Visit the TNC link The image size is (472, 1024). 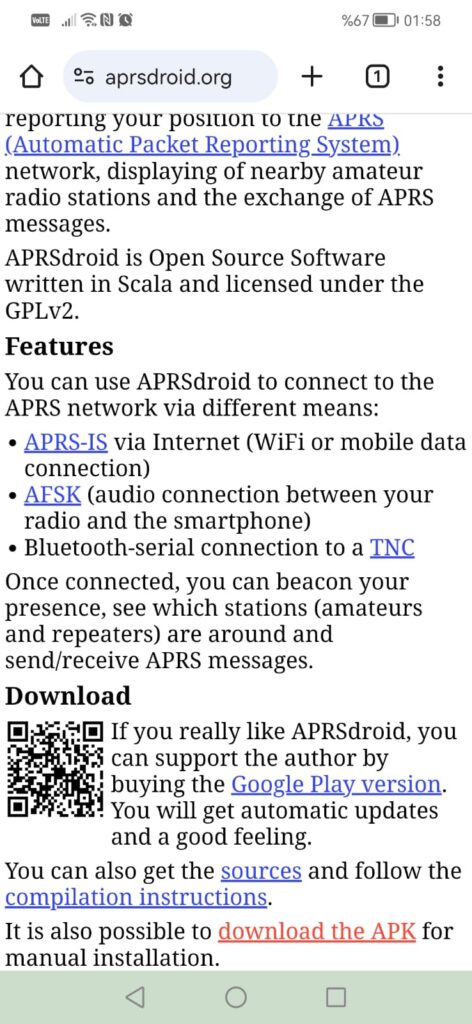pyautogui.click(x=392, y=547)
